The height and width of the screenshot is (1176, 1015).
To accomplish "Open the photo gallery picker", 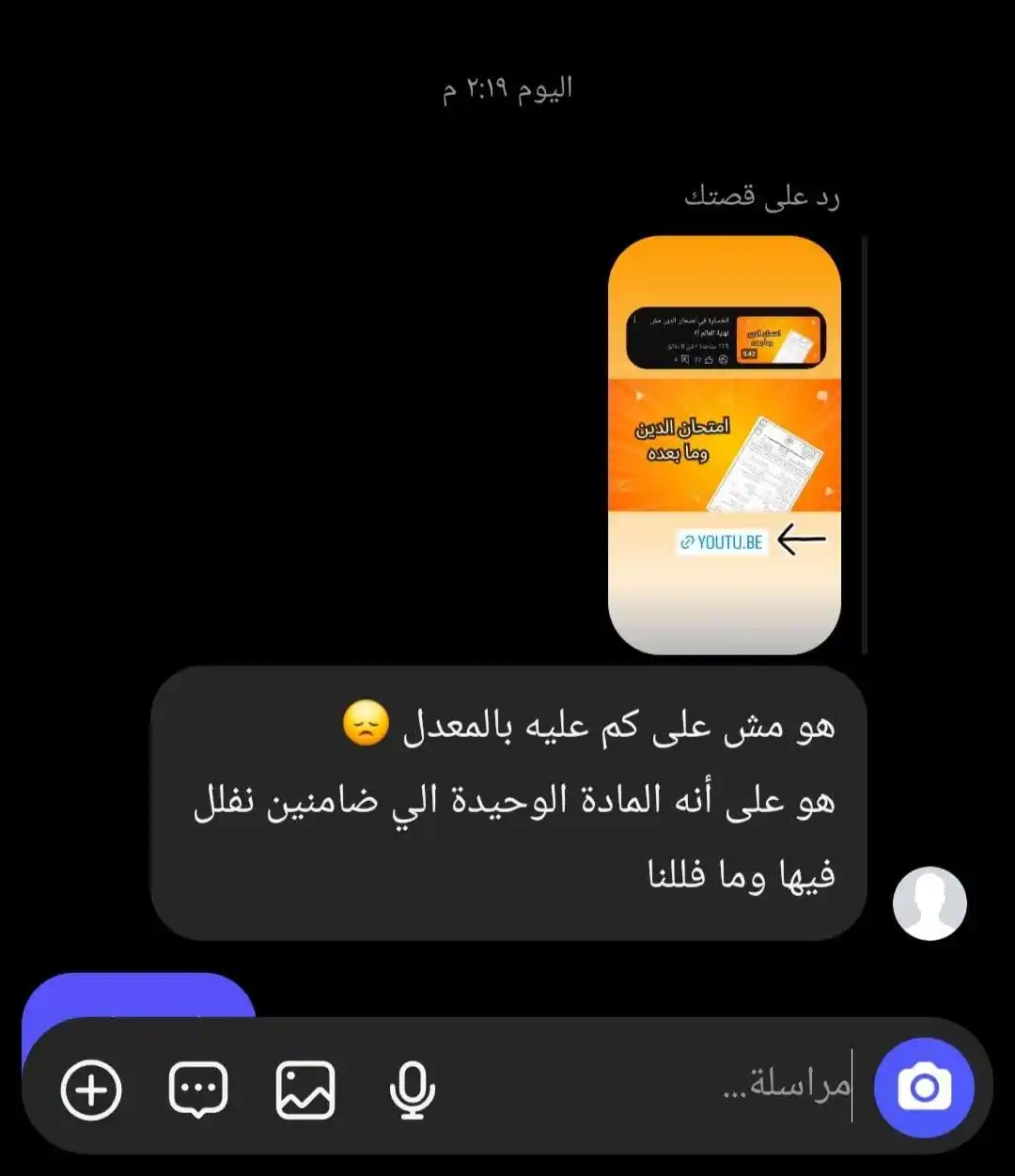I will (x=305, y=1090).
